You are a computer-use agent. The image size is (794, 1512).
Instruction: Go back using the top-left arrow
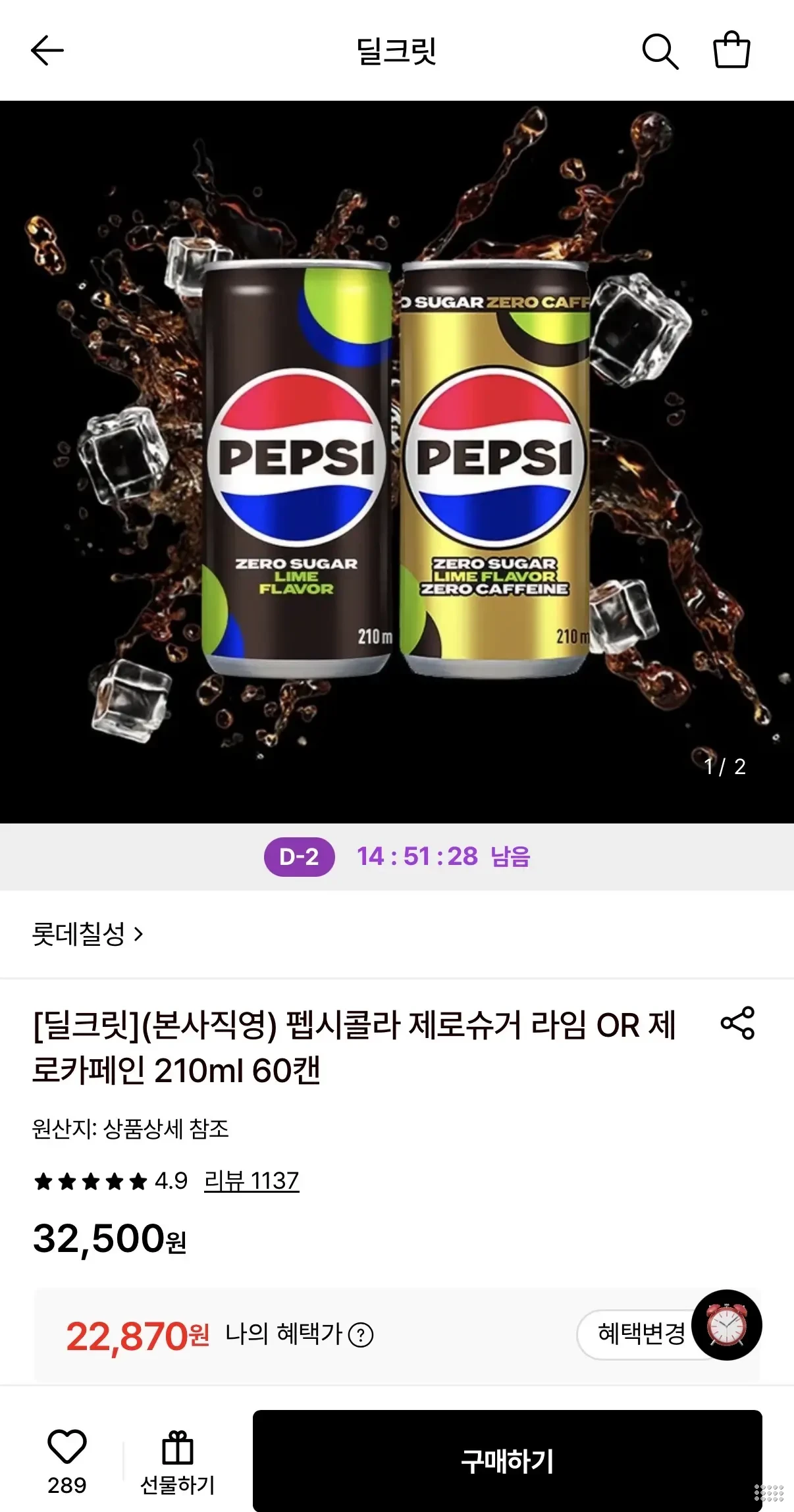point(47,51)
